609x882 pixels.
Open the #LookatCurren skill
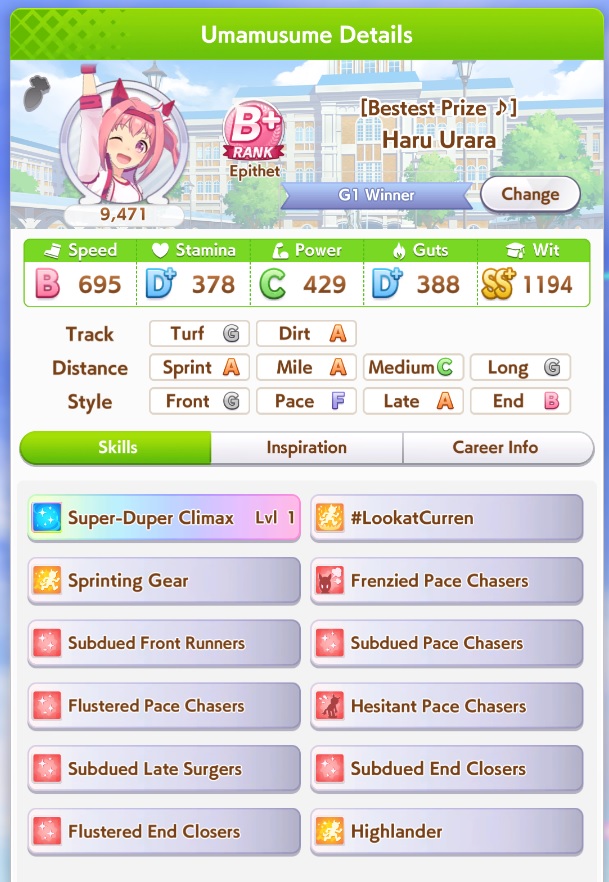coord(446,518)
